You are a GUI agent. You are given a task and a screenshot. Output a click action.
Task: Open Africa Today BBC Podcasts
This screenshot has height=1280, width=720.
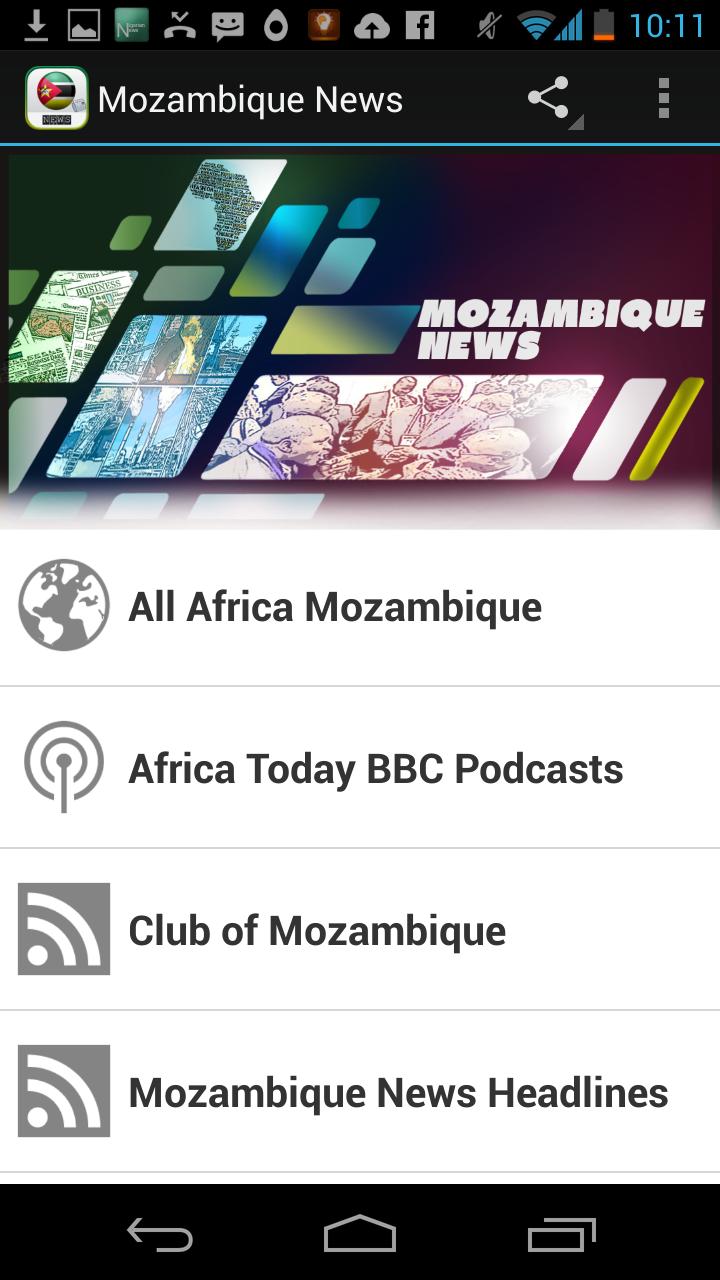pyautogui.click(x=374, y=768)
